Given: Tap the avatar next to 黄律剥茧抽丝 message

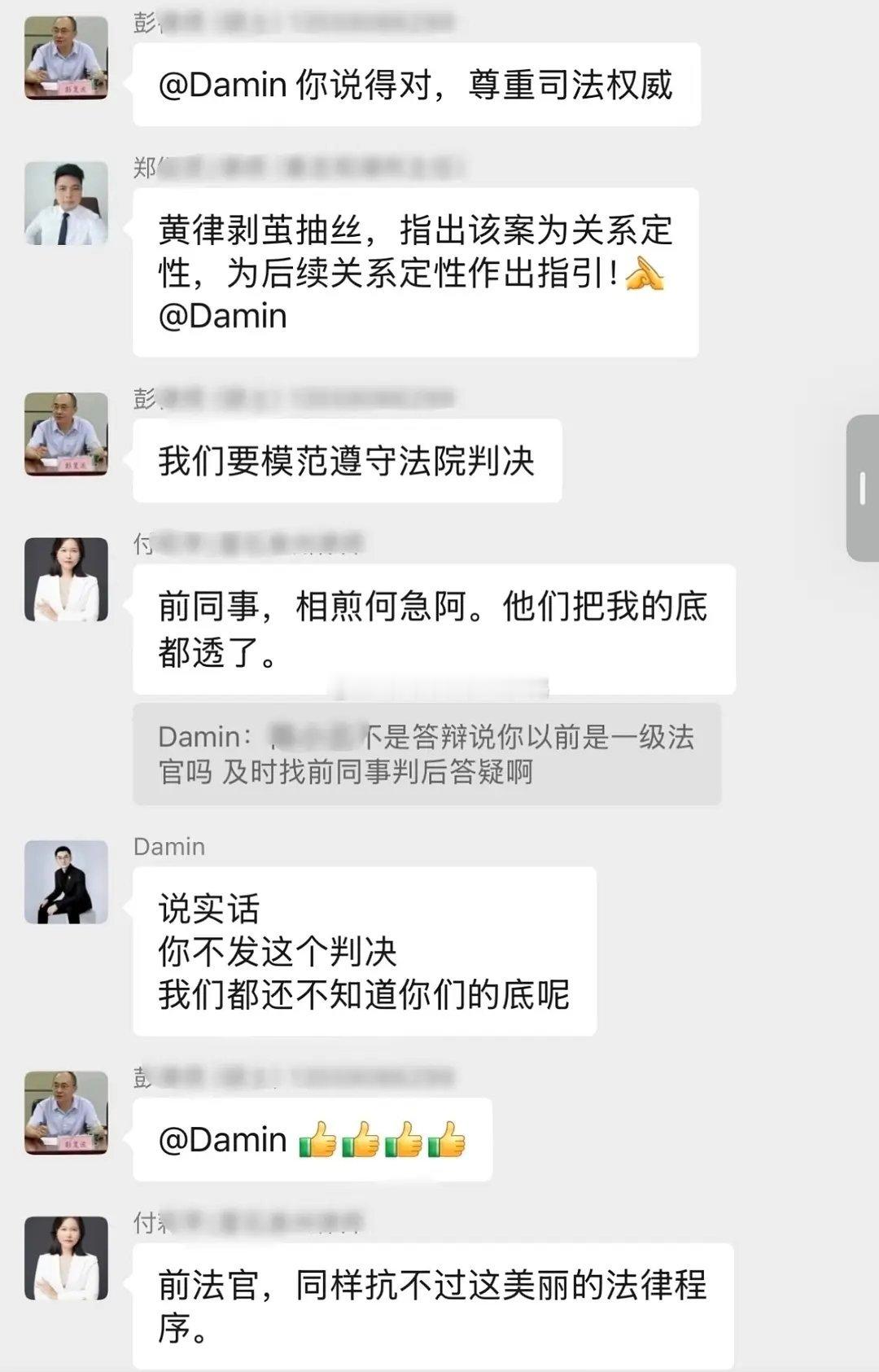Looking at the screenshot, I should (x=65, y=204).
